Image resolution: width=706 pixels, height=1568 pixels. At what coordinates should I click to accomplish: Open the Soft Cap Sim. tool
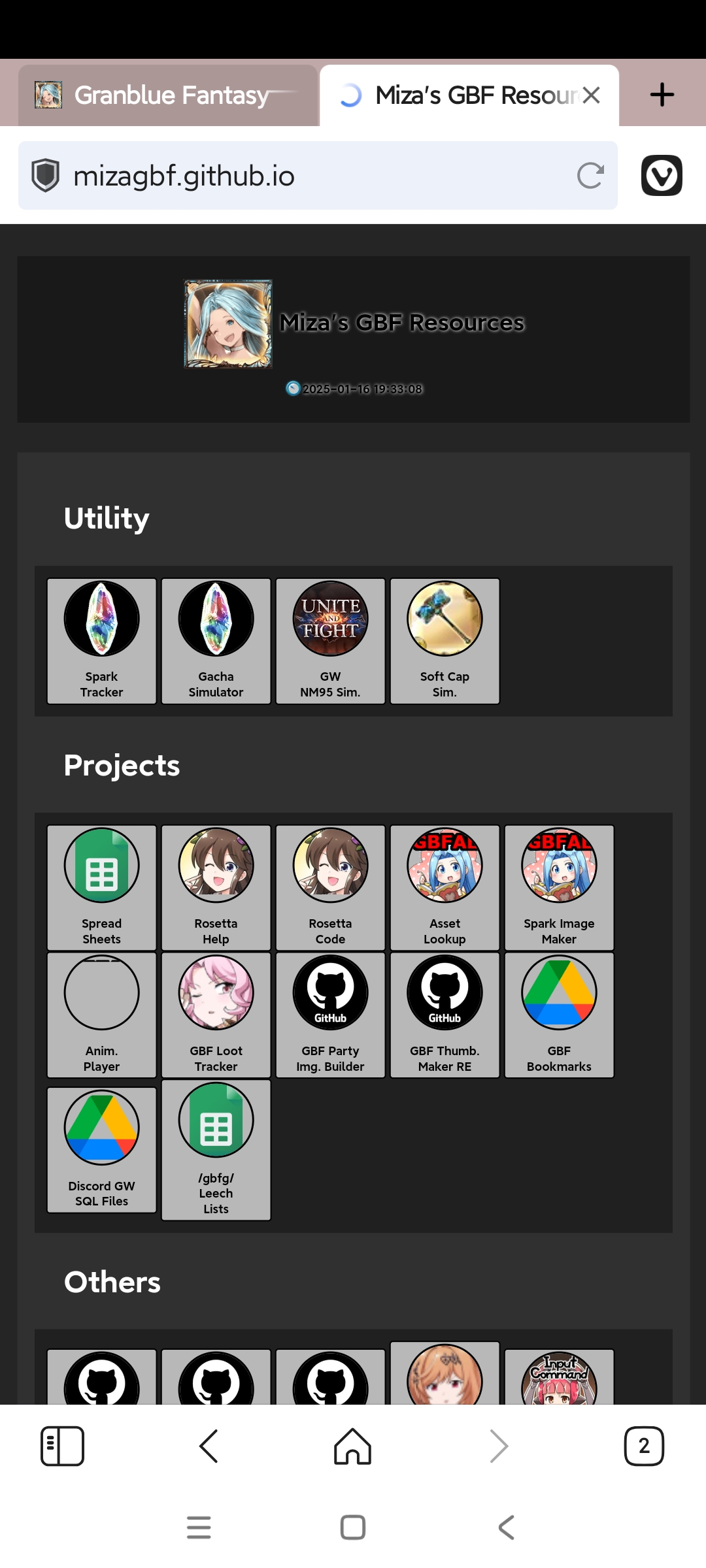(445, 640)
